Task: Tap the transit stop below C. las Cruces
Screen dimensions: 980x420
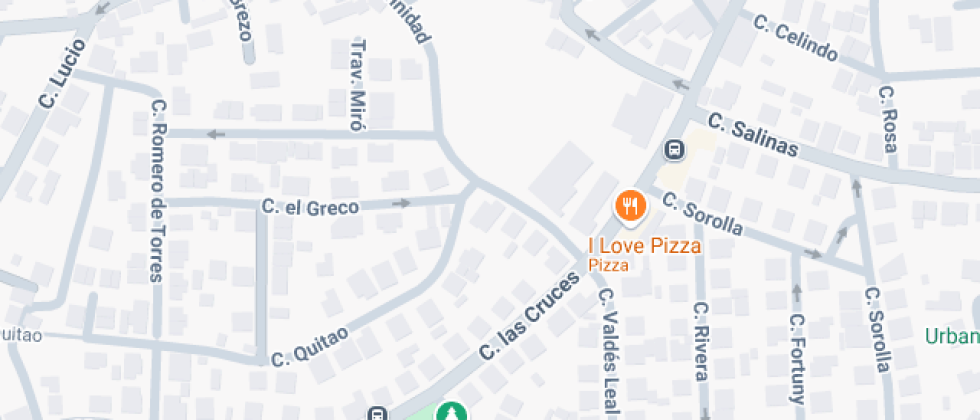Action: coord(377,414)
